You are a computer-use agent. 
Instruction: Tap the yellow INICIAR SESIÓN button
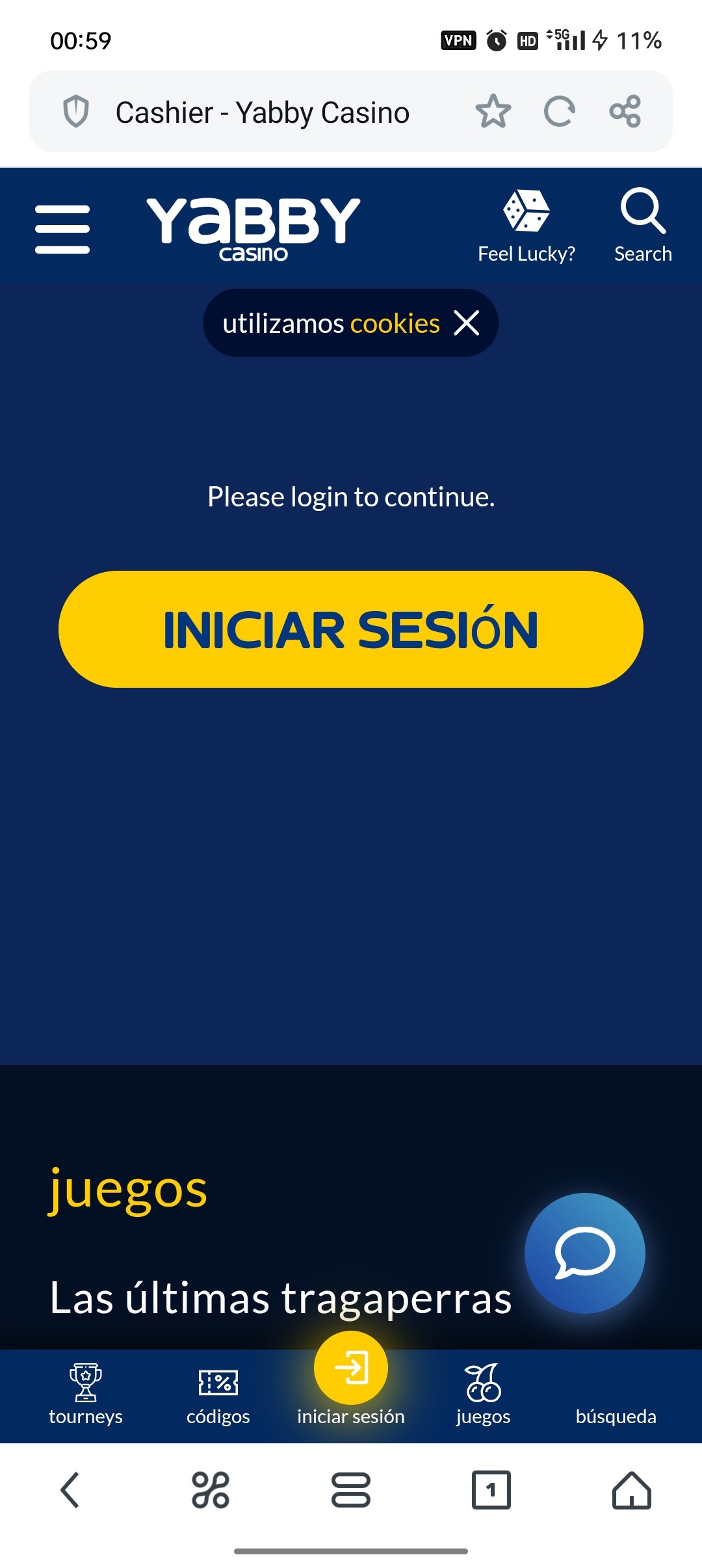point(351,629)
